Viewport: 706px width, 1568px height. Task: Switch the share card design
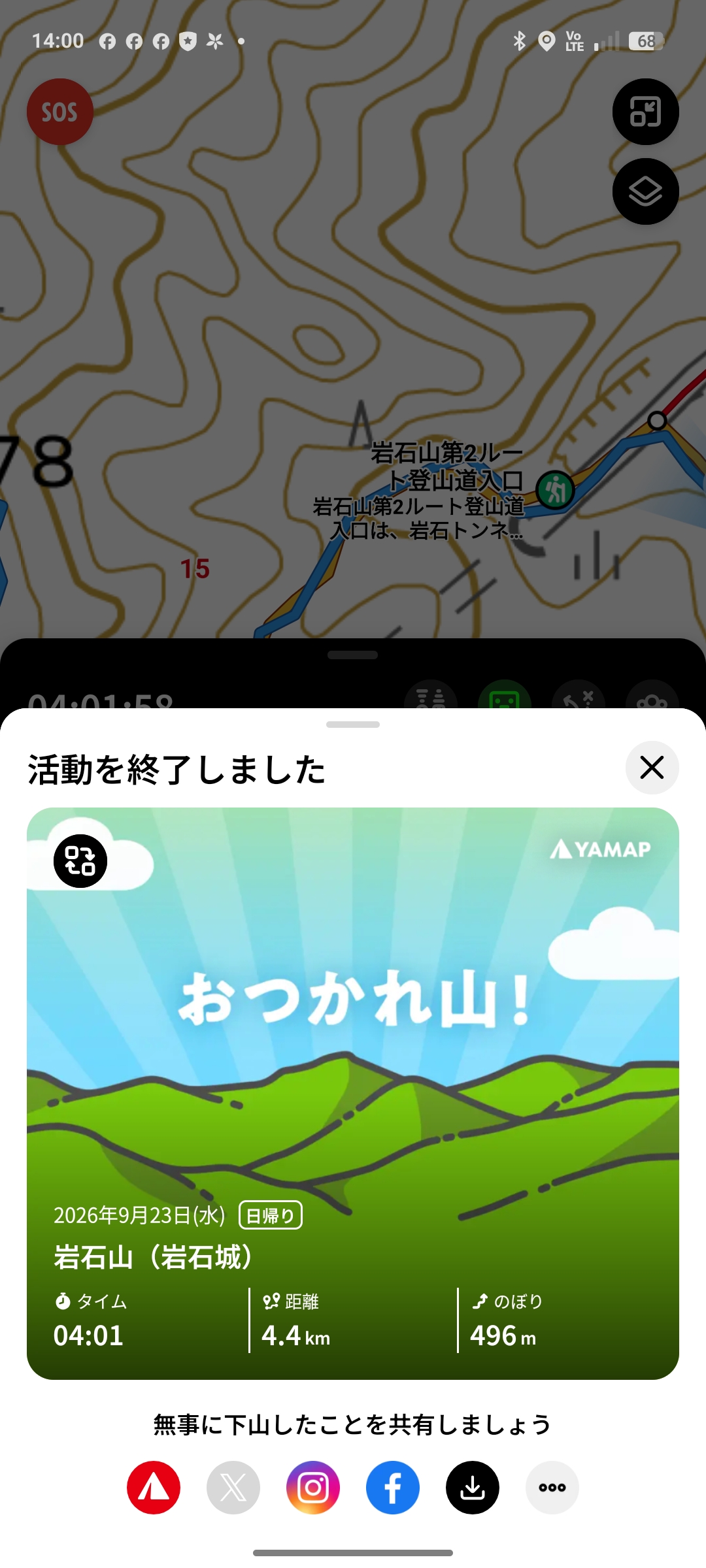click(x=80, y=861)
